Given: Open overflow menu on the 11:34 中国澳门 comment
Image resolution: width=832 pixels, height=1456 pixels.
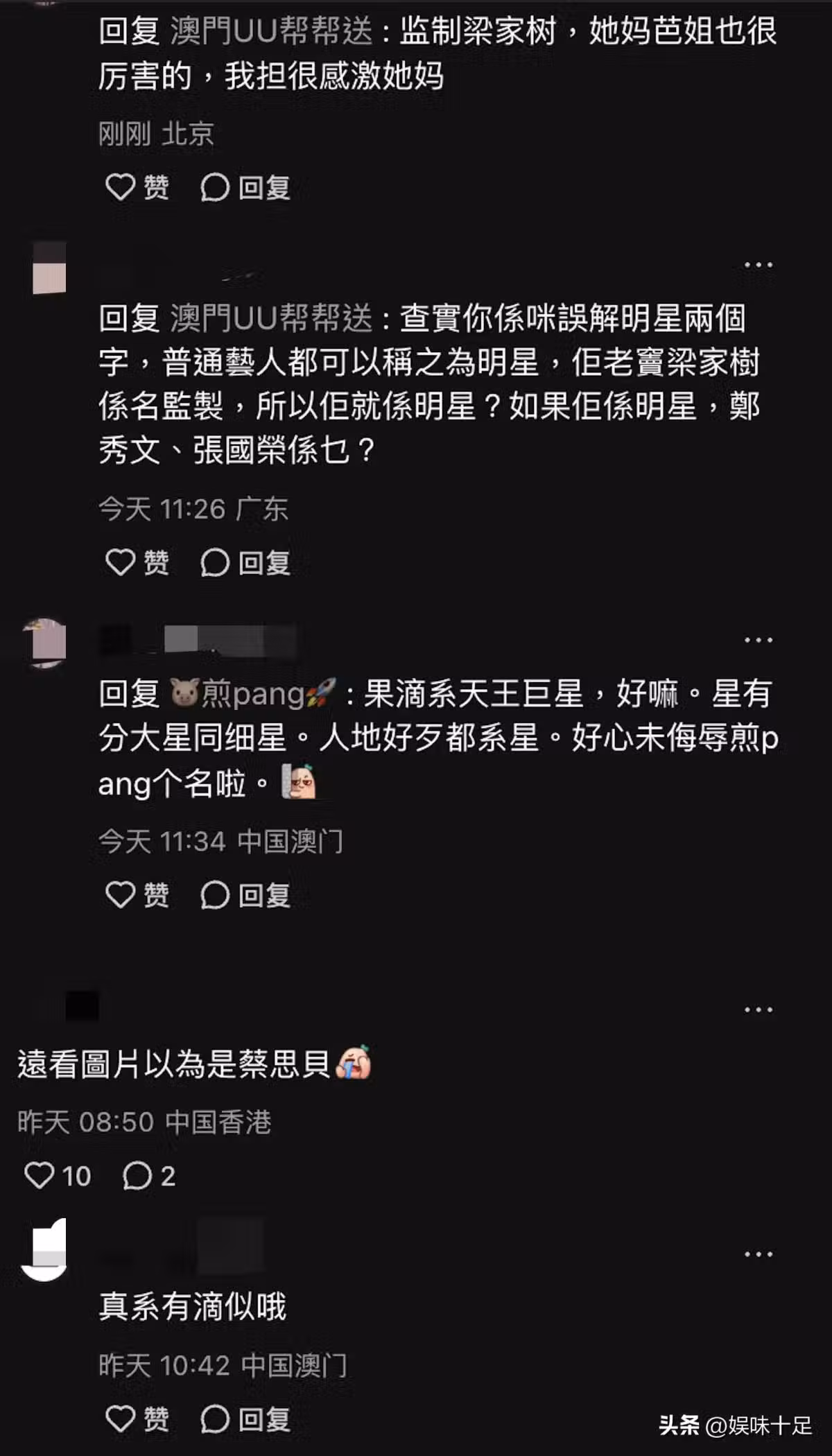Looking at the screenshot, I should pyautogui.click(x=758, y=640).
